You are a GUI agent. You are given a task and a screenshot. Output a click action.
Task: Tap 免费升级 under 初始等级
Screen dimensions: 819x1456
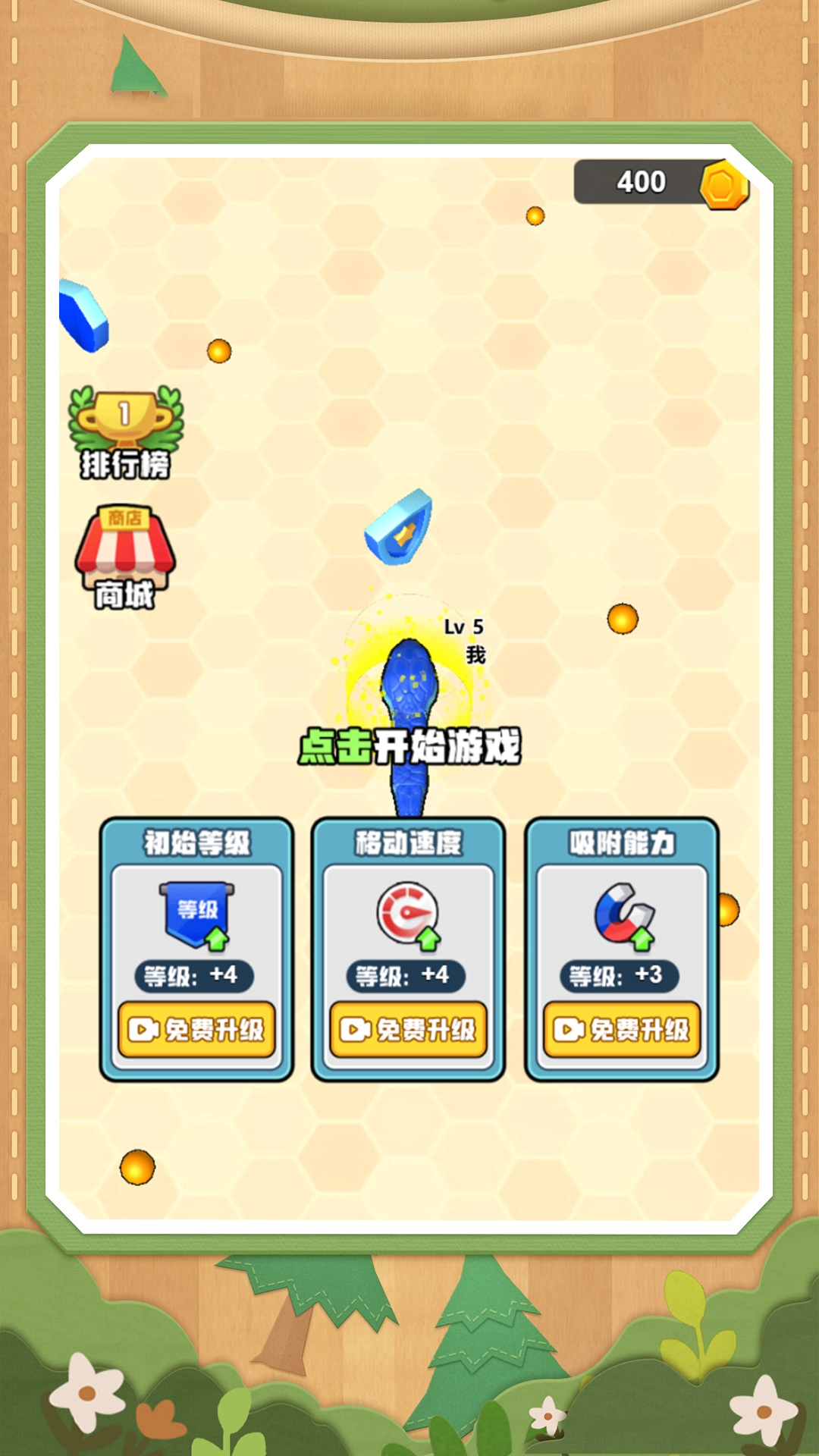(196, 1029)
